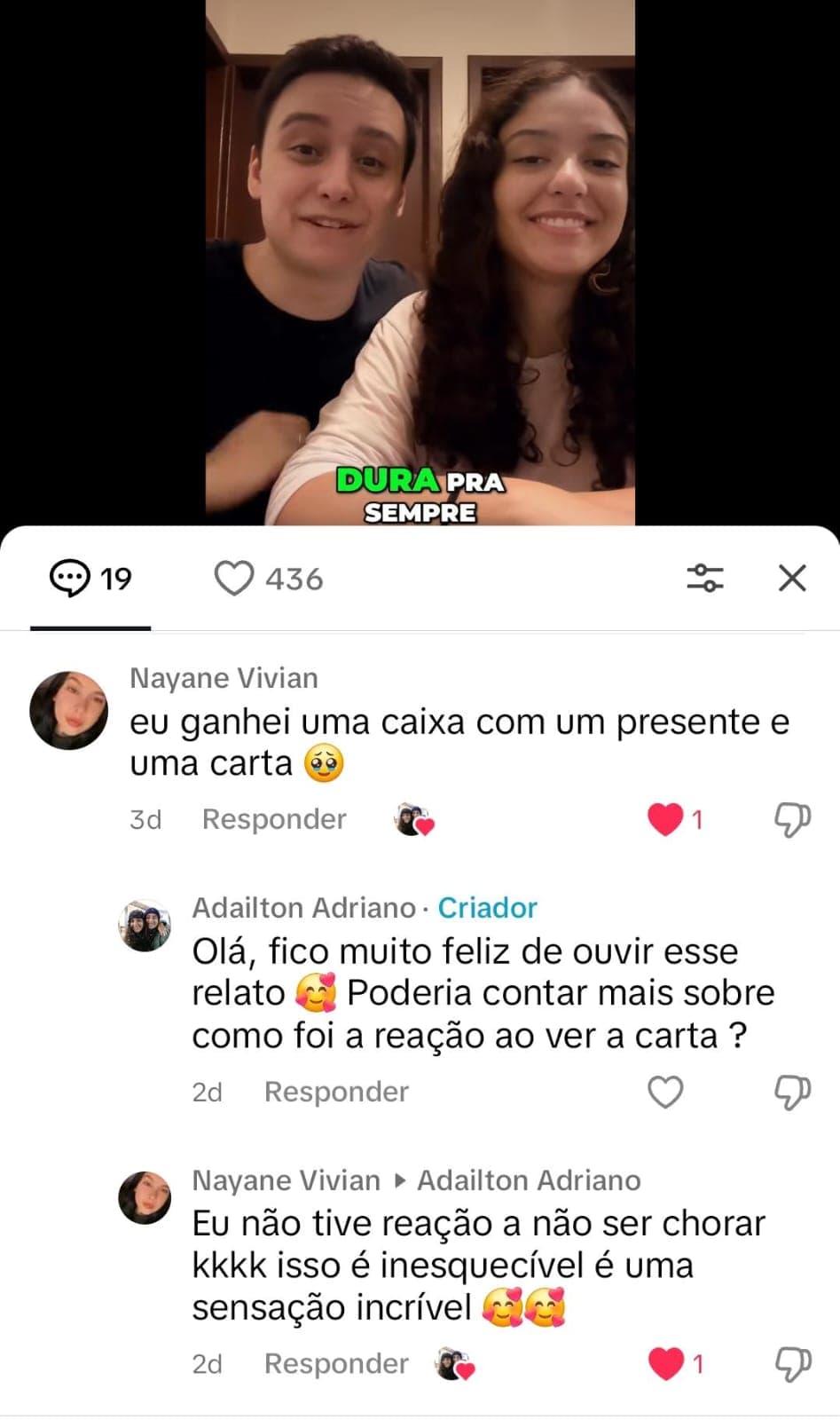Like Adailton Adriano's reply comment

coord(665,1092)
